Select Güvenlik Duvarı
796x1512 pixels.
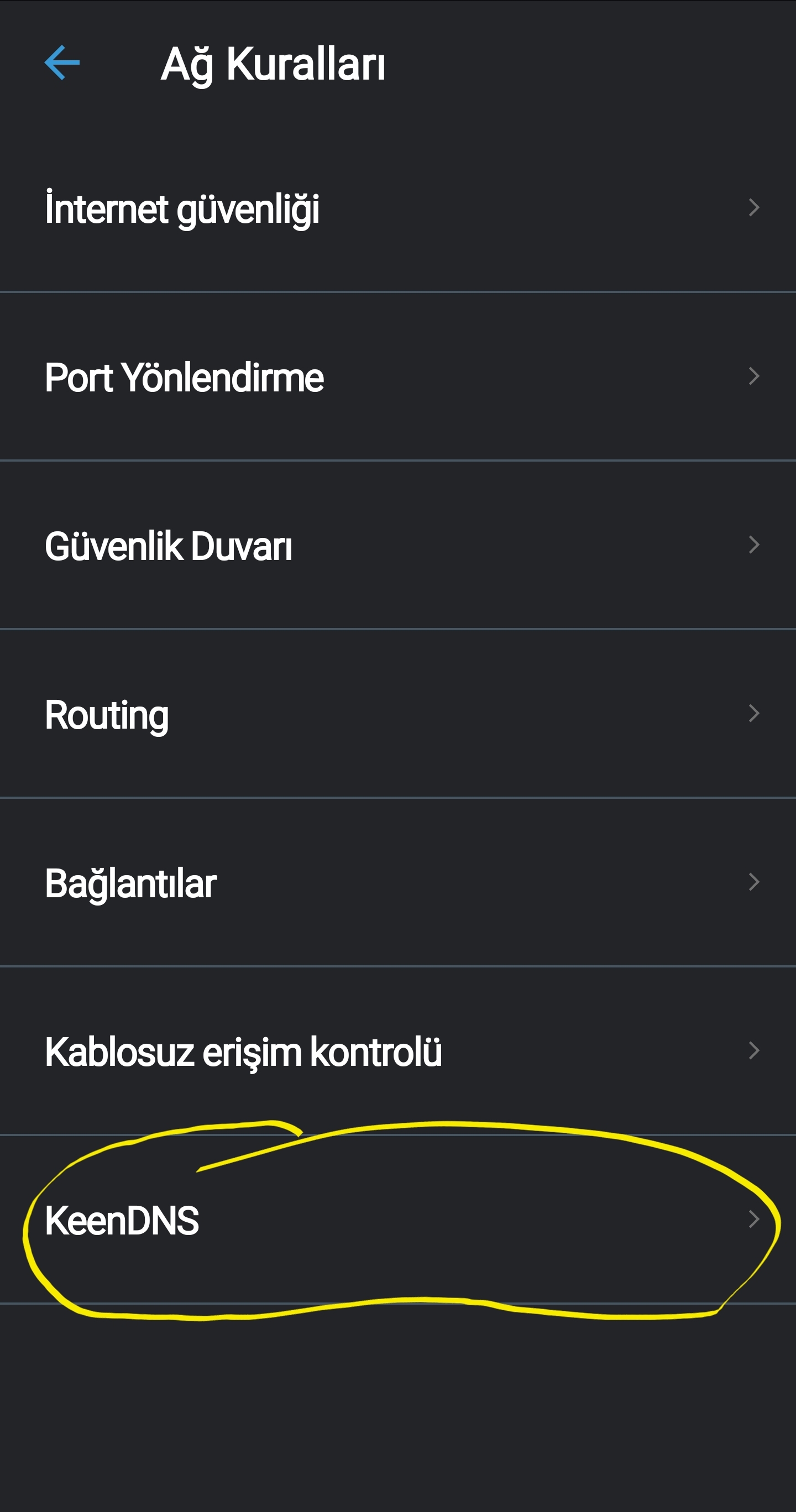tap(398, 545)
